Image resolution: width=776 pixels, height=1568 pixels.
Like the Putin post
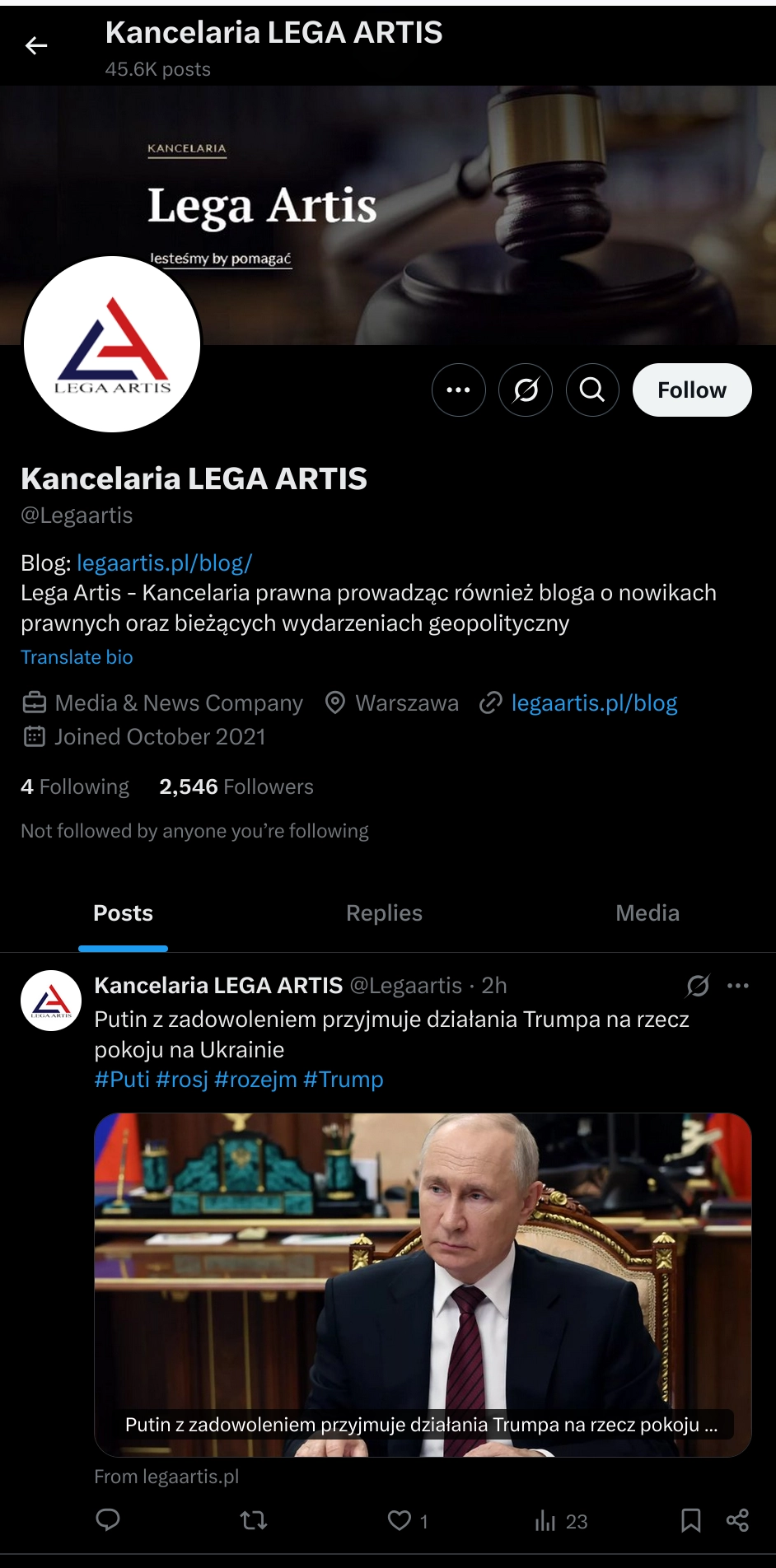click(x=400, y=1520)
